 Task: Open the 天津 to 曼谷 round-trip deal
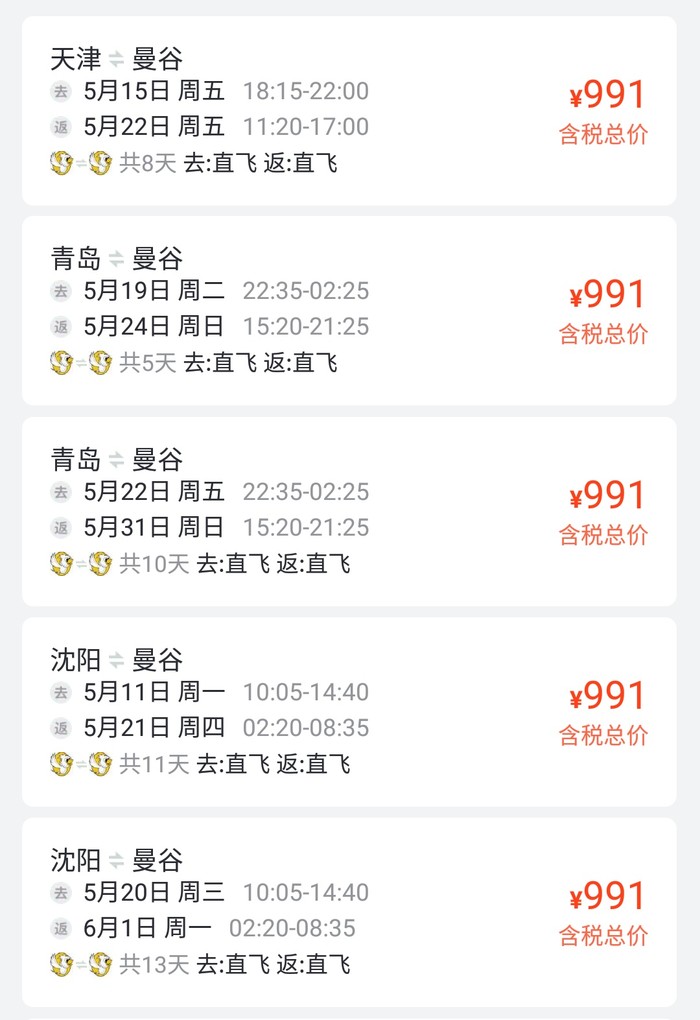point(349,110)
